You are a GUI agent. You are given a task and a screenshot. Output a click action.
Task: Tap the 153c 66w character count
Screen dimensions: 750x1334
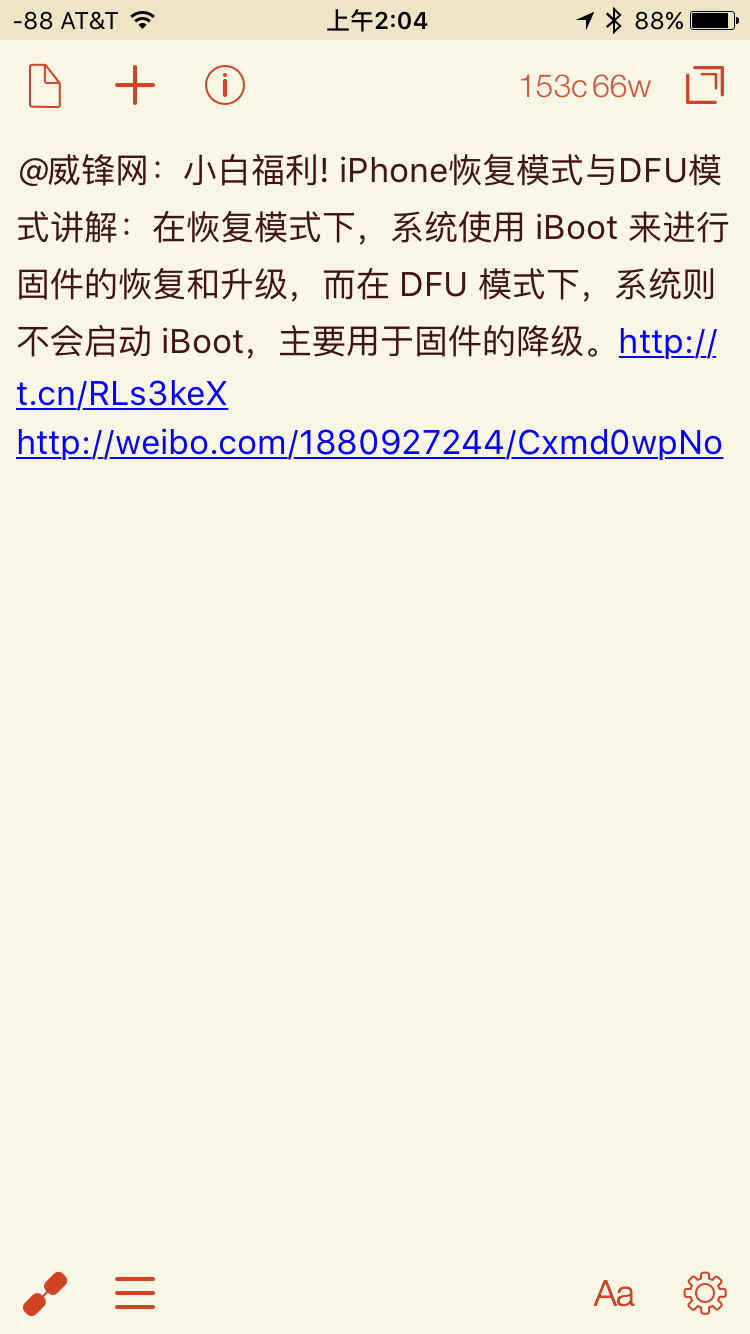coord(585,87)
